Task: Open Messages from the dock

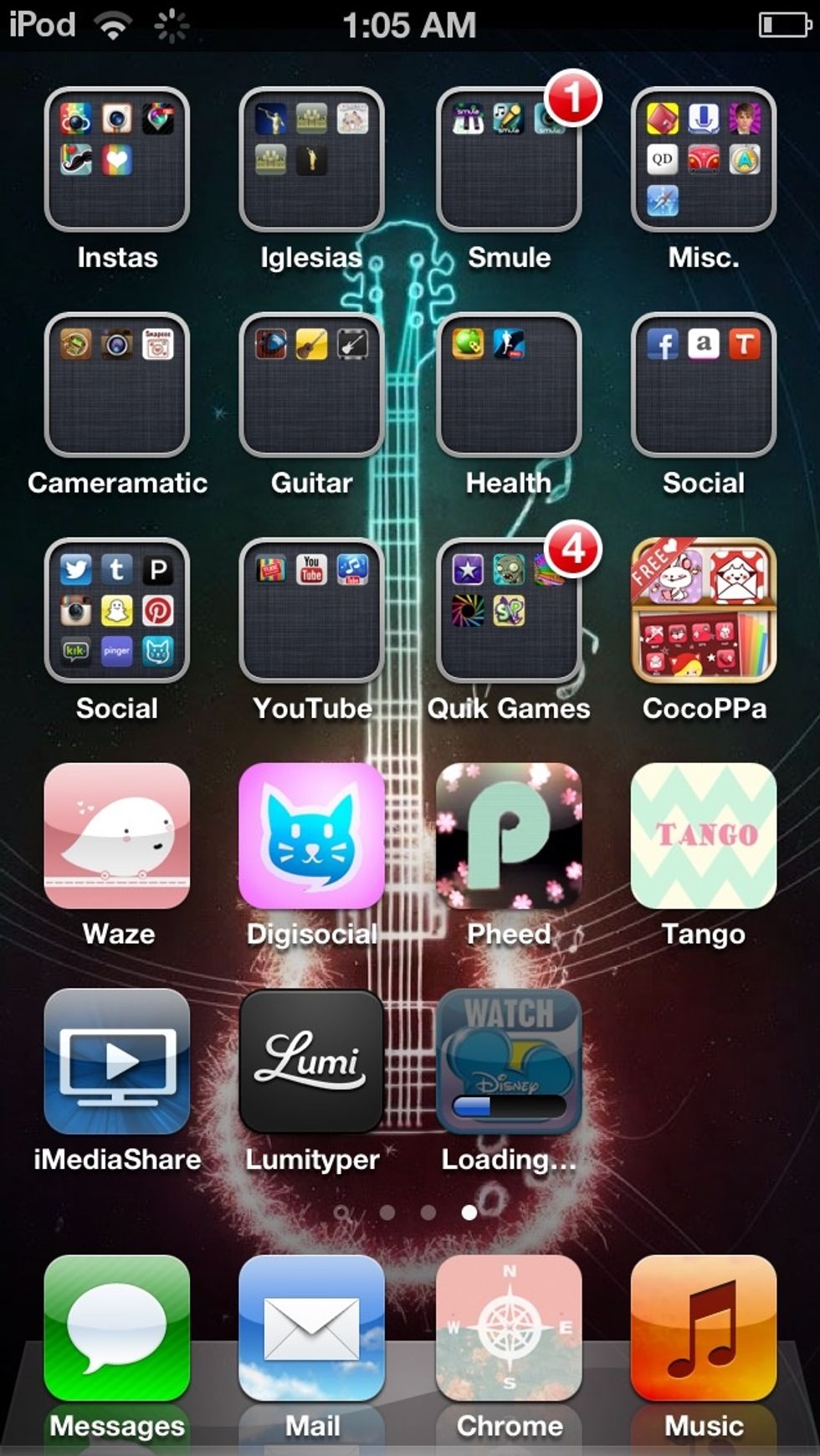Action: click(117, 1327)
